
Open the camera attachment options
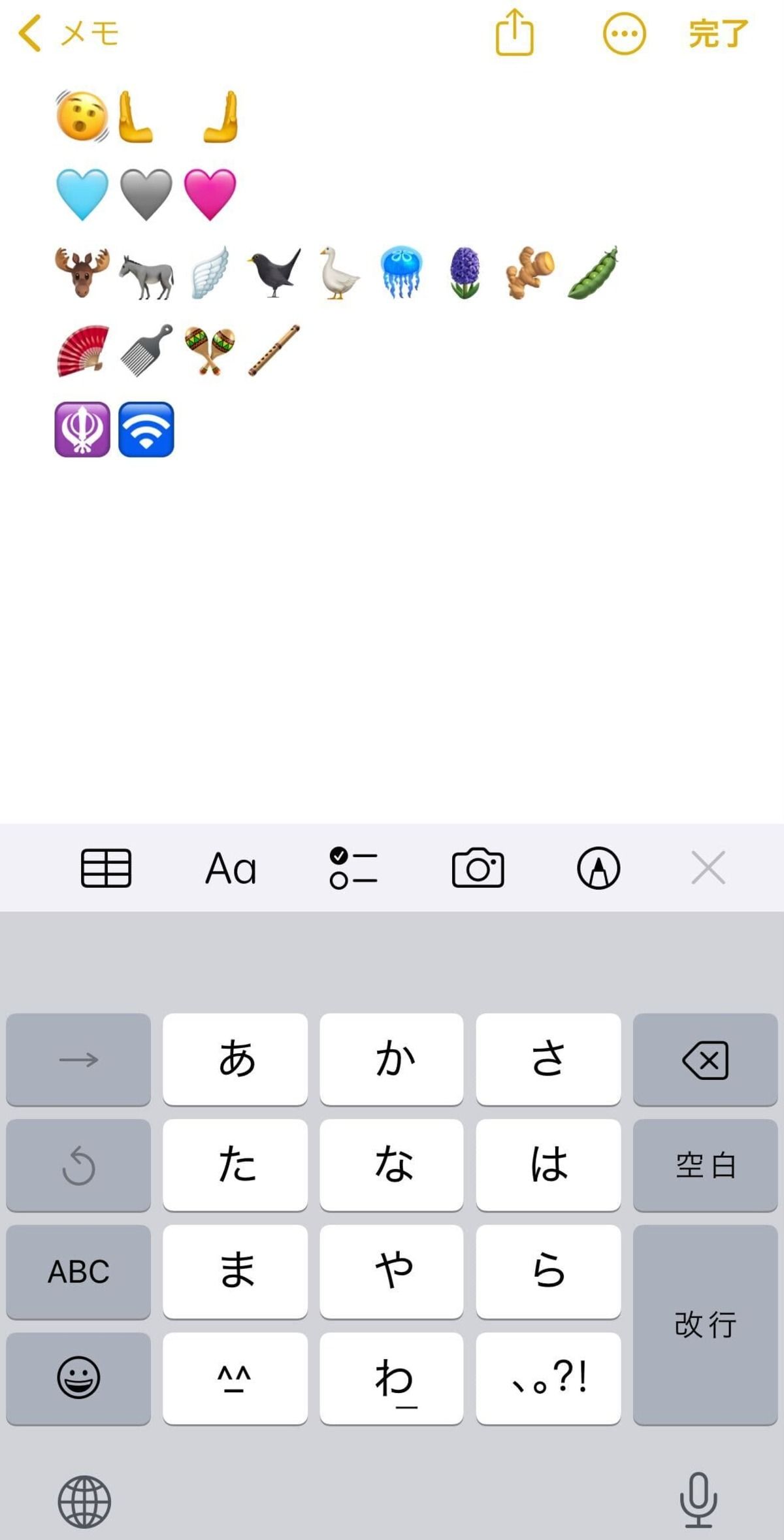[478, 868]
